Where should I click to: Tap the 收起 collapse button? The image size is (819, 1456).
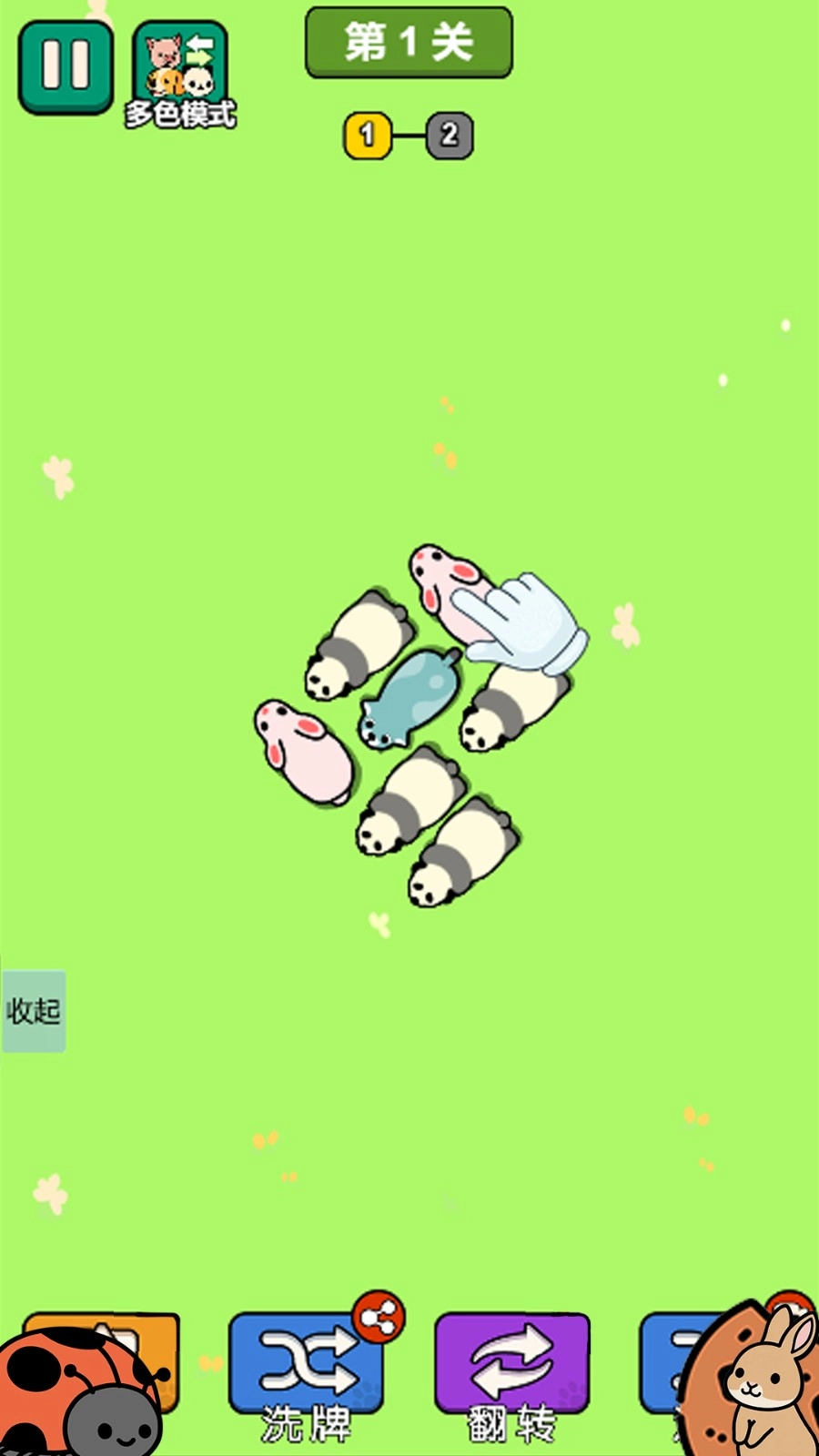pyautogui.click(x=34, y=1011)
